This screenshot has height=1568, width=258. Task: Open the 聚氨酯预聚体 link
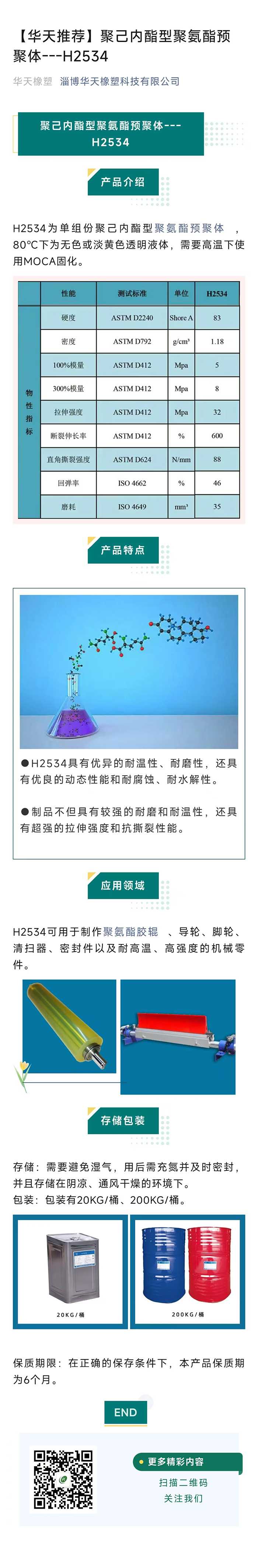point(189,228)
